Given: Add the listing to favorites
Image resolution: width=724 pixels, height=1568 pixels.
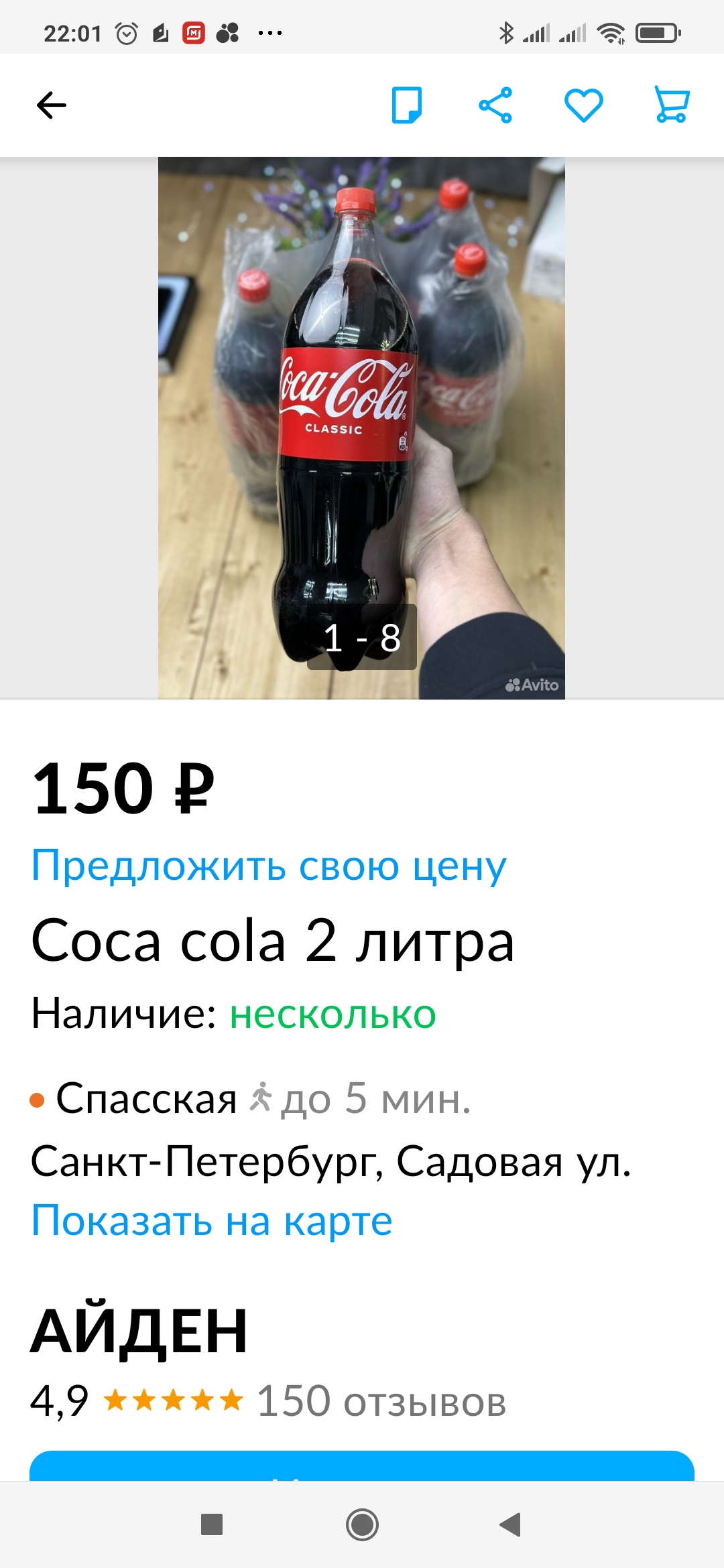Looking at the screenshot, I should 584,105.
